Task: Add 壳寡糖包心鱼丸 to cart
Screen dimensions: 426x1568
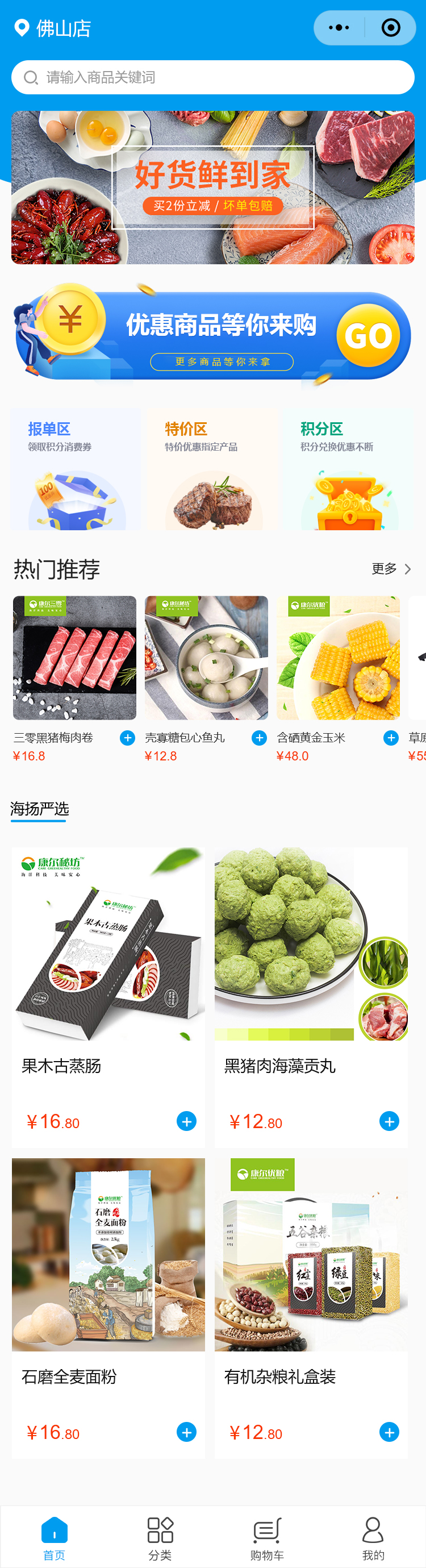Action: tap(259, 738)
